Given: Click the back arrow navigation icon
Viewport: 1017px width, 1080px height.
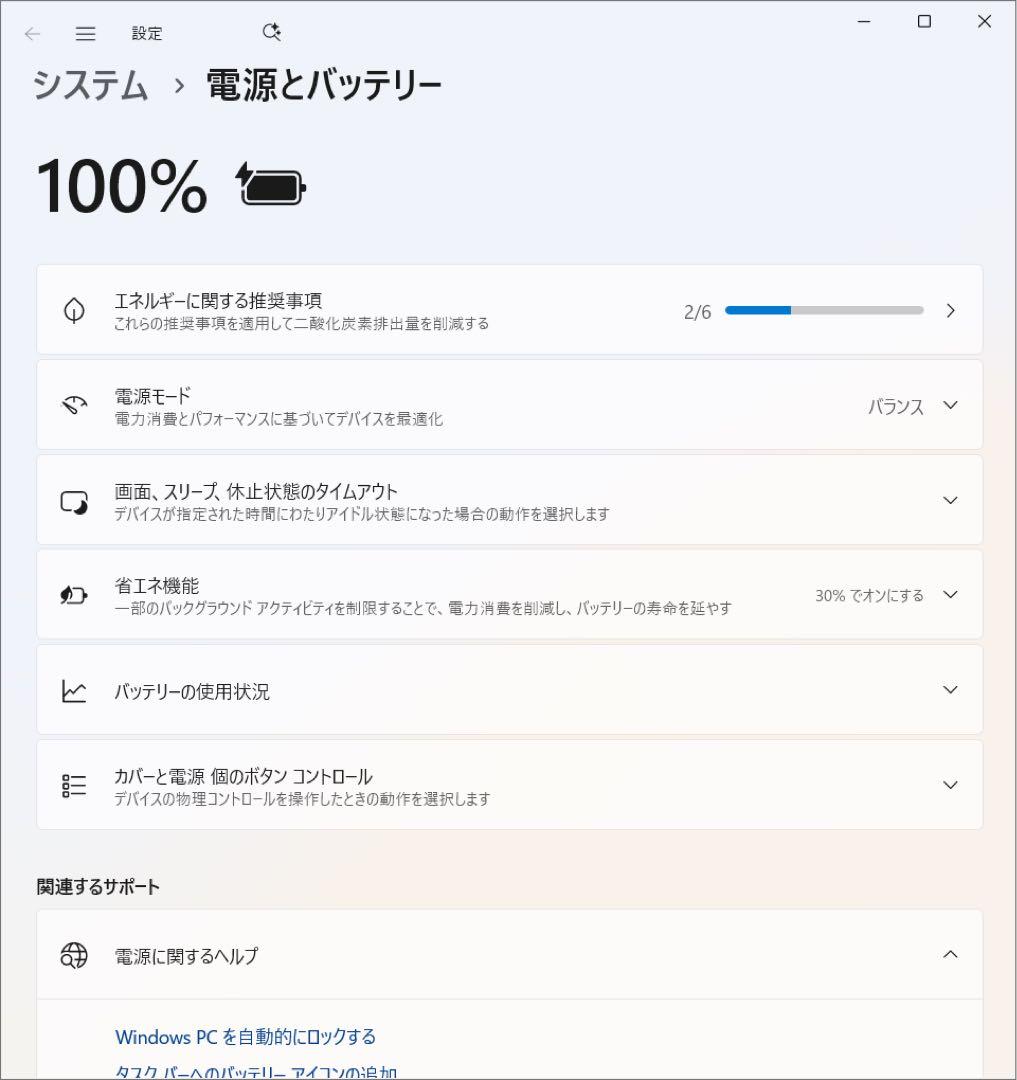Looking at the screenshot, I should (31, 33).
